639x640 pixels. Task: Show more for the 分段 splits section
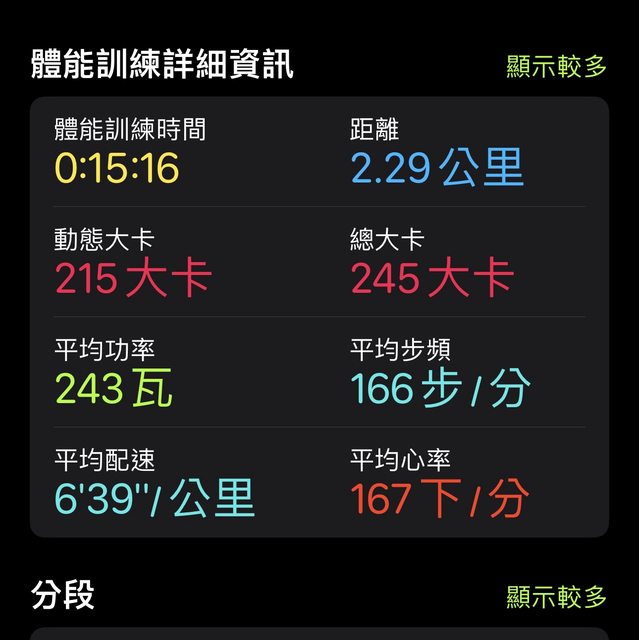[556, 597]
